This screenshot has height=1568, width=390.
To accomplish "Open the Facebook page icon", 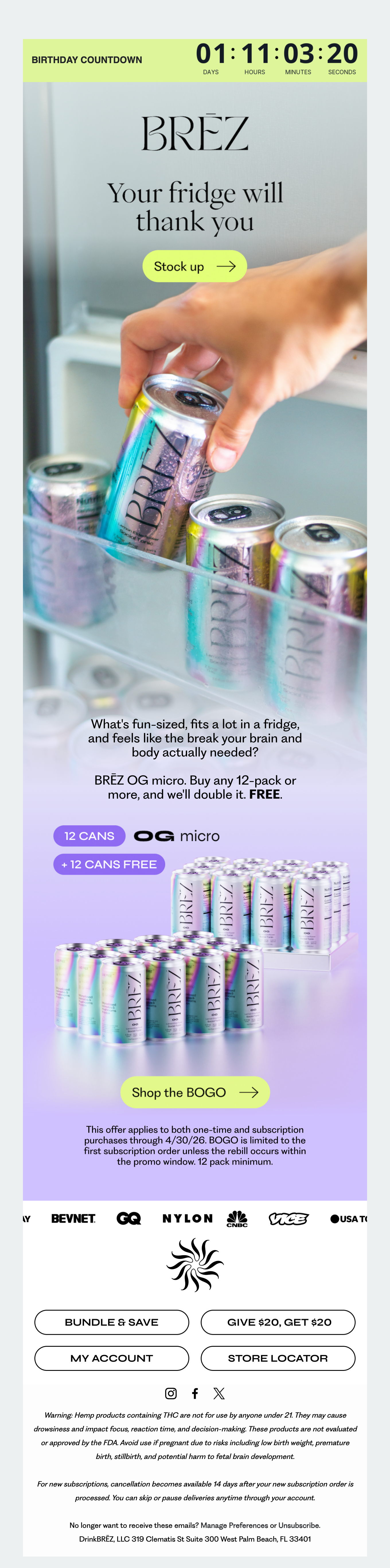I will point(195,1393).
